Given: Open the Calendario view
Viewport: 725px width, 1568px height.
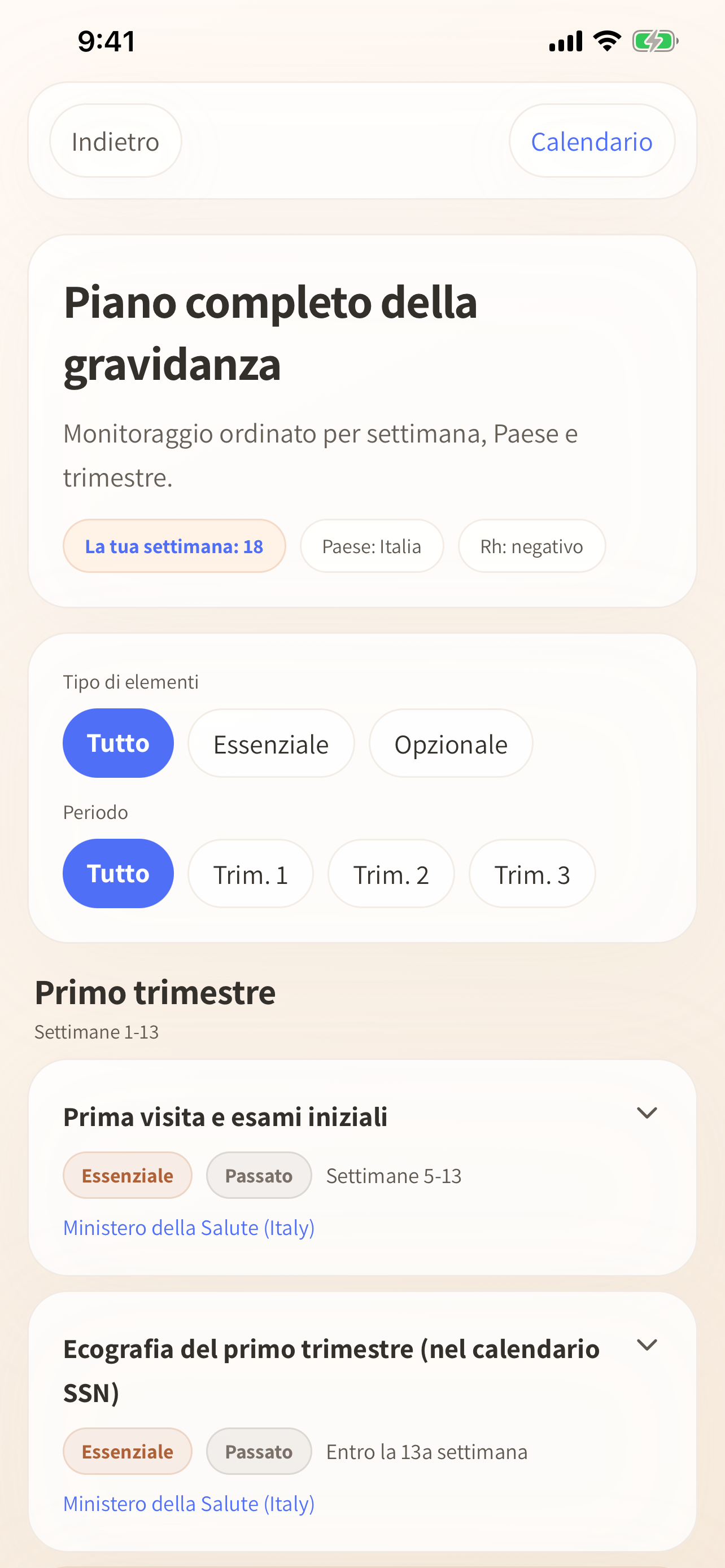Looking at the screenshot, I should point(591,141).
